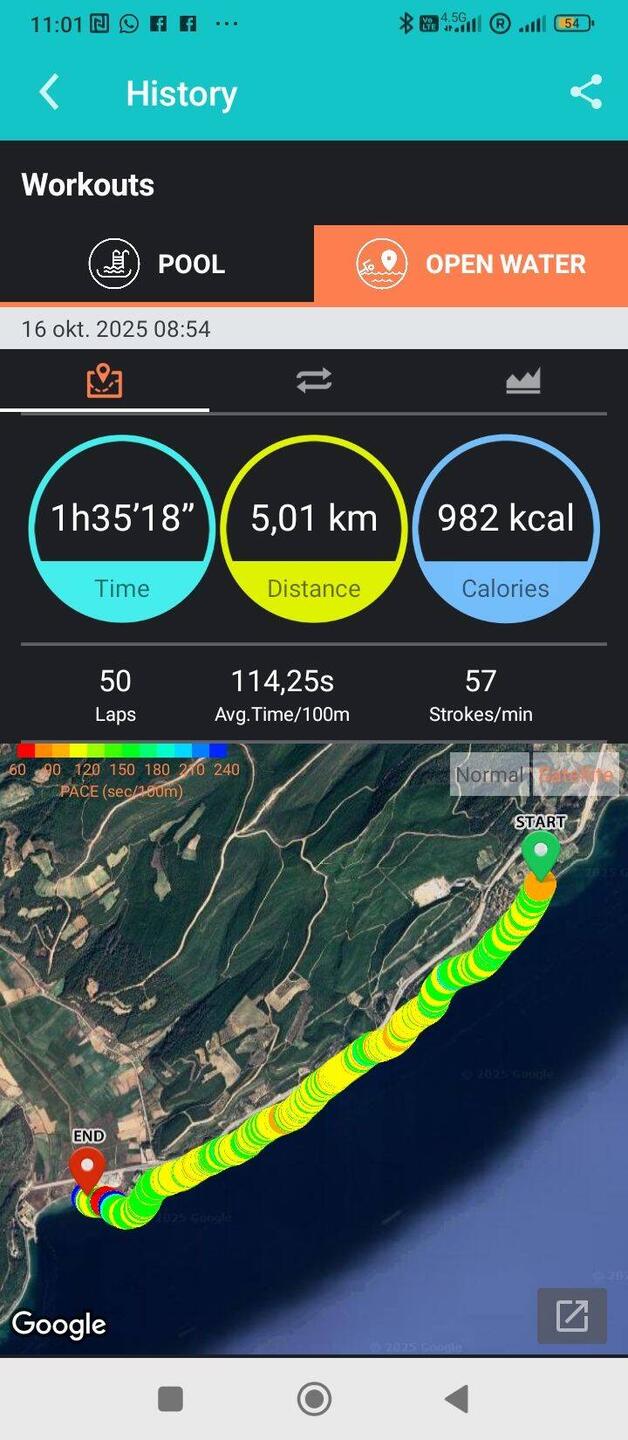
Task: Open the recent apps overview
Action: (x=171, y=1399)
